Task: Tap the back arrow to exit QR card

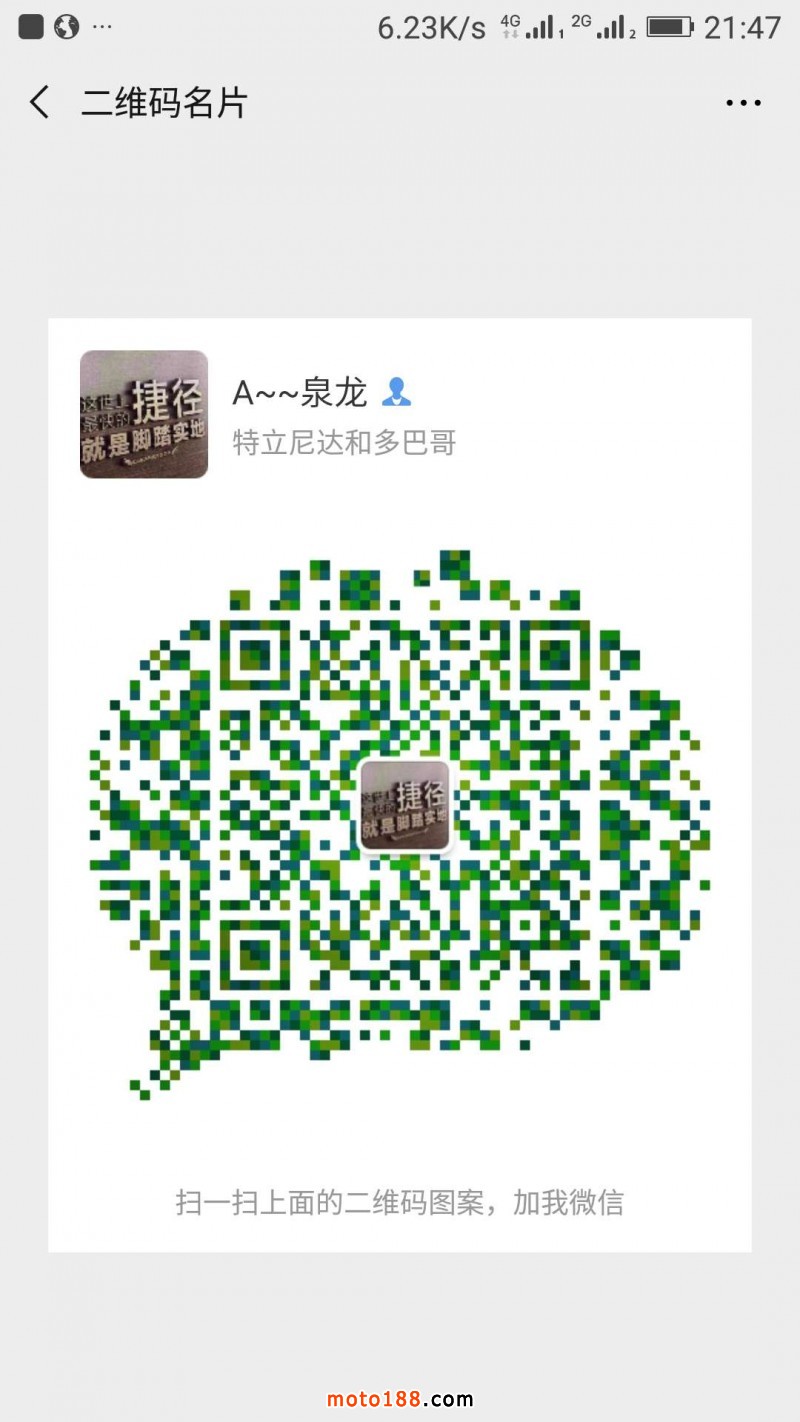Action: [x=38, y=102]
